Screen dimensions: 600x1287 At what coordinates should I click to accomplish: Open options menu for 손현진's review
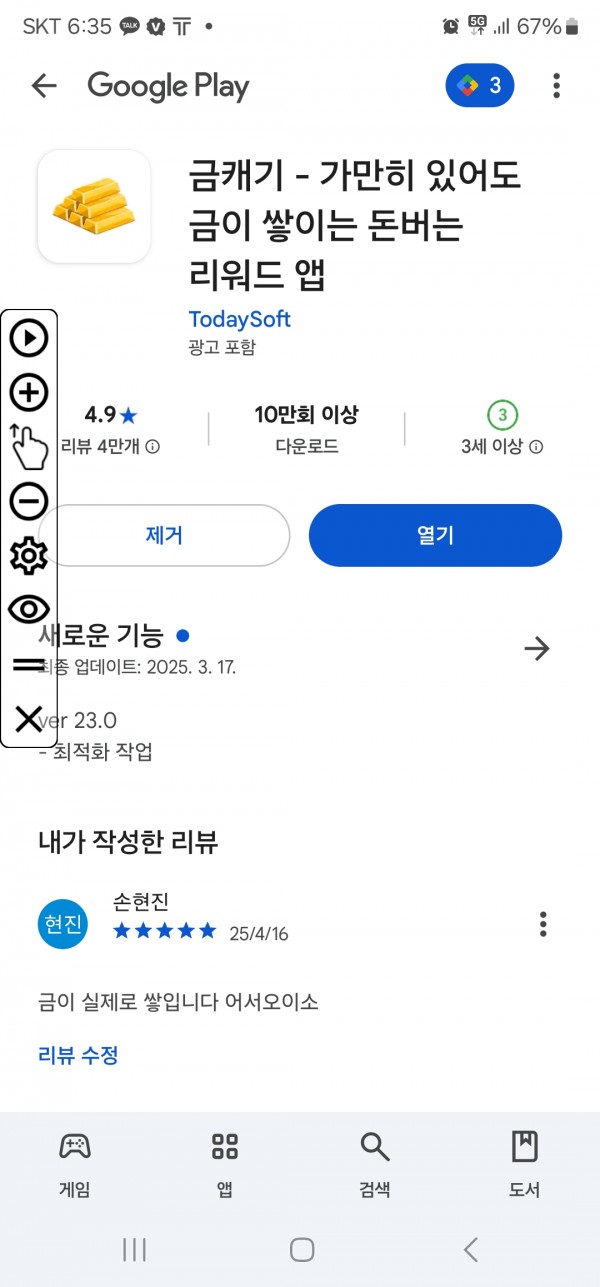point(543,924)
